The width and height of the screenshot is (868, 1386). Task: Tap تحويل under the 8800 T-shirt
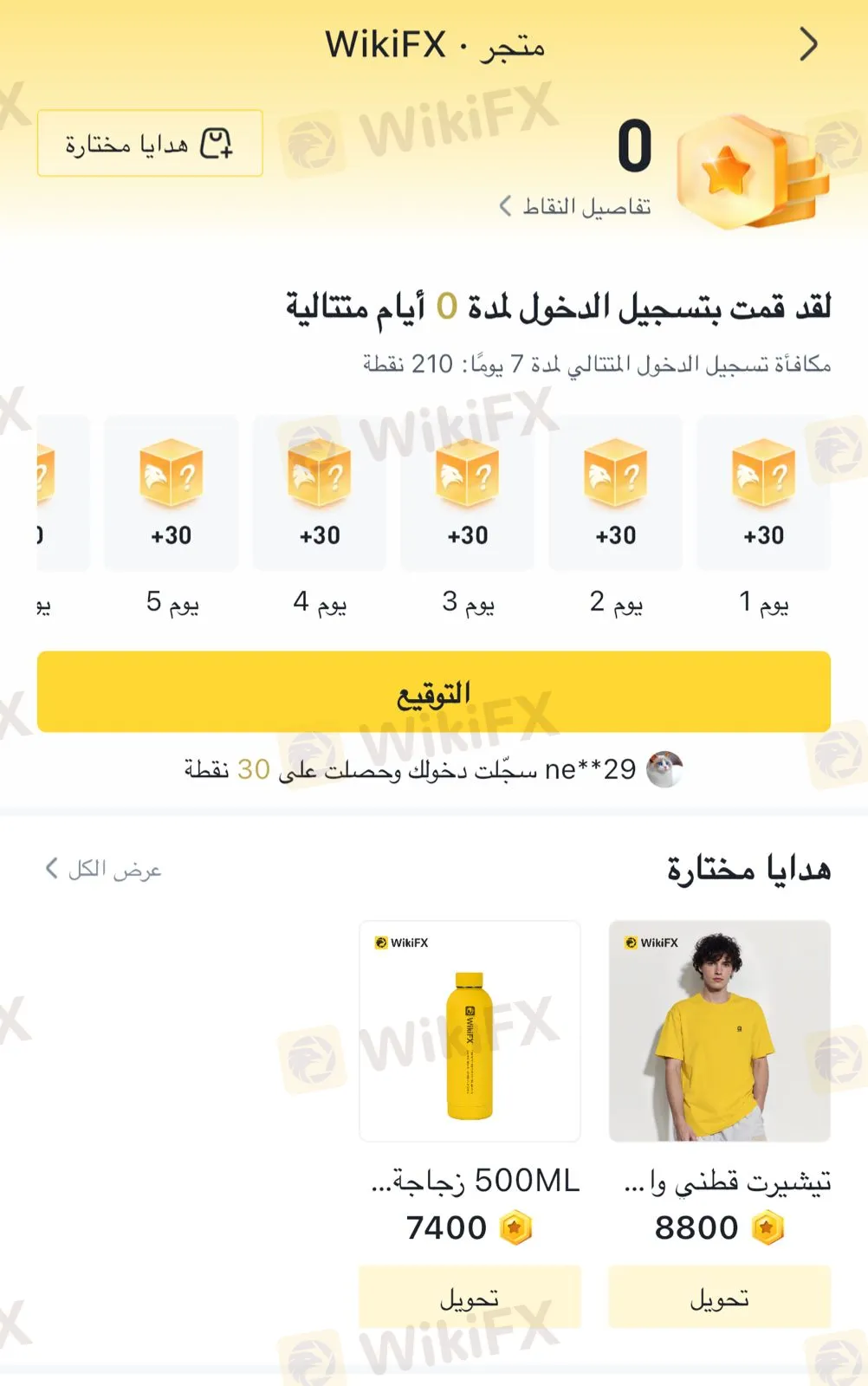point(719,1297)
